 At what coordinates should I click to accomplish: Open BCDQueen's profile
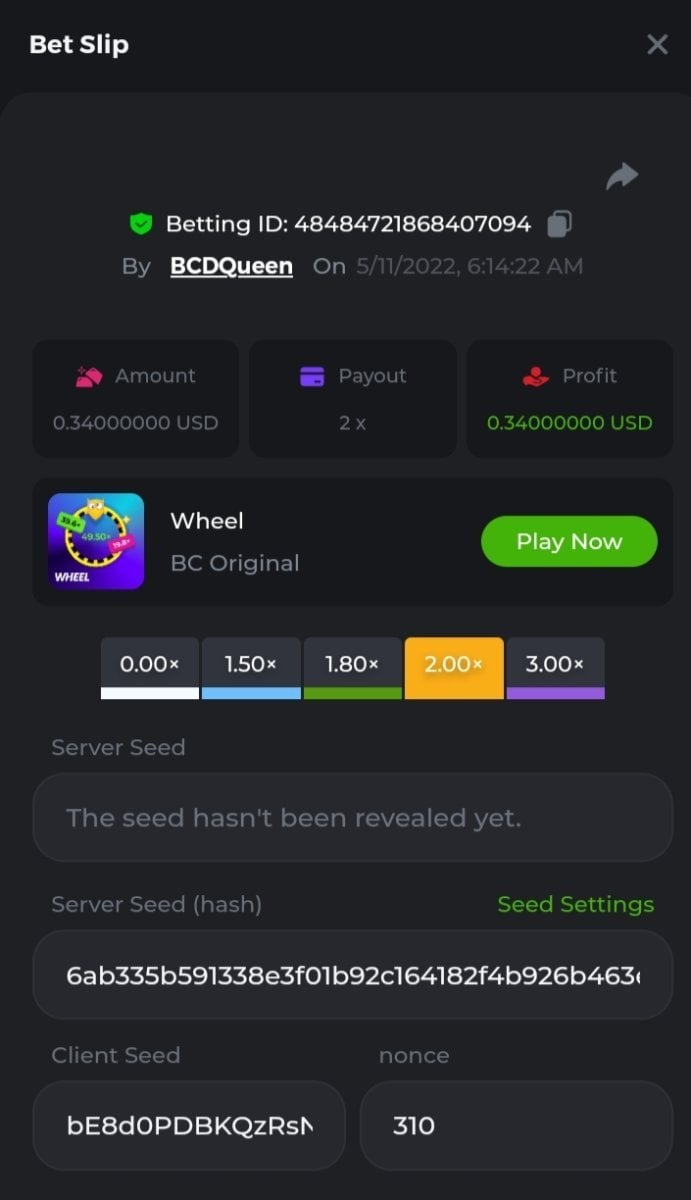(x=232, y=266)
